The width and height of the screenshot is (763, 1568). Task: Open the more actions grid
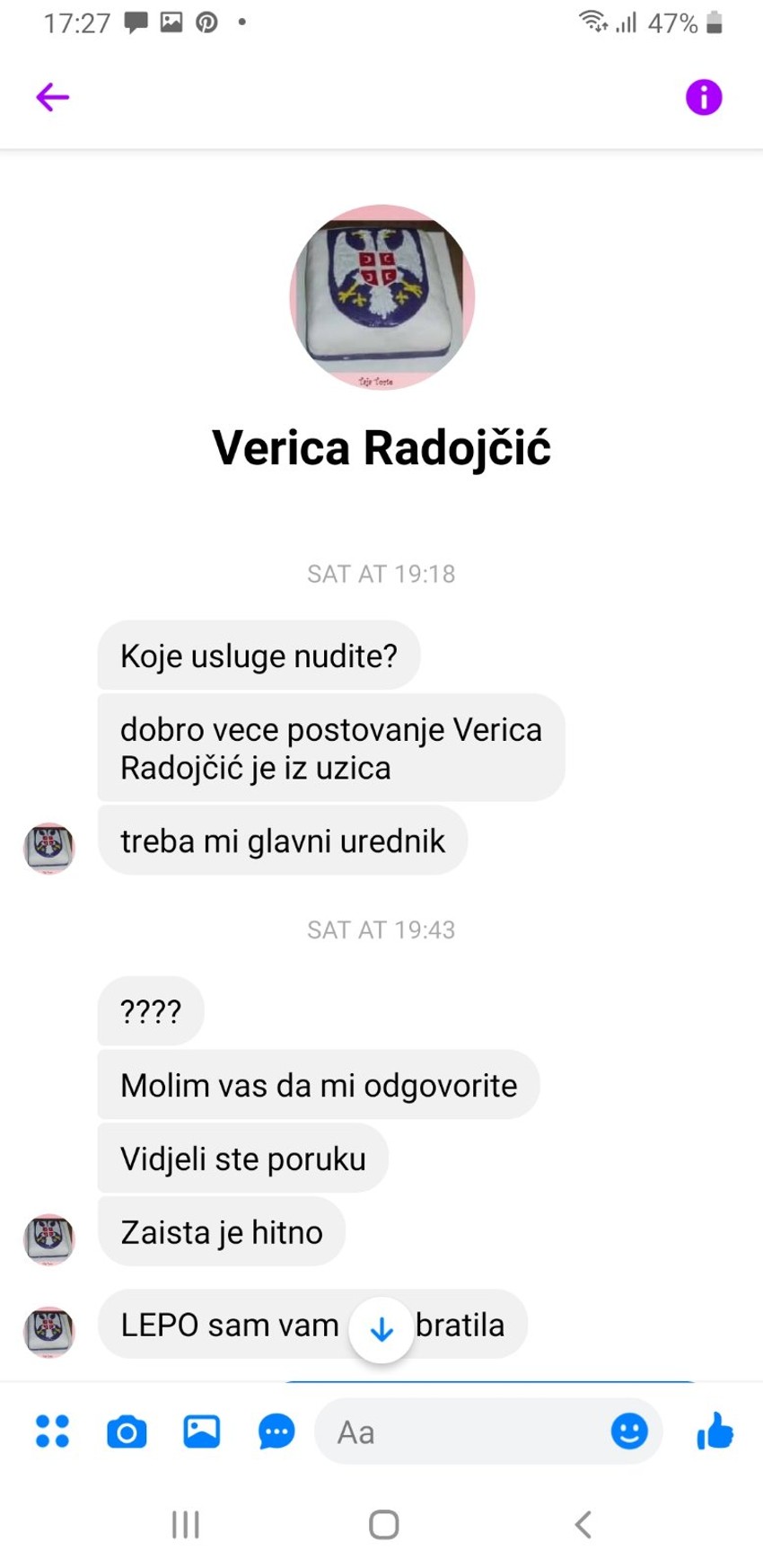(x=52, y=1431)
